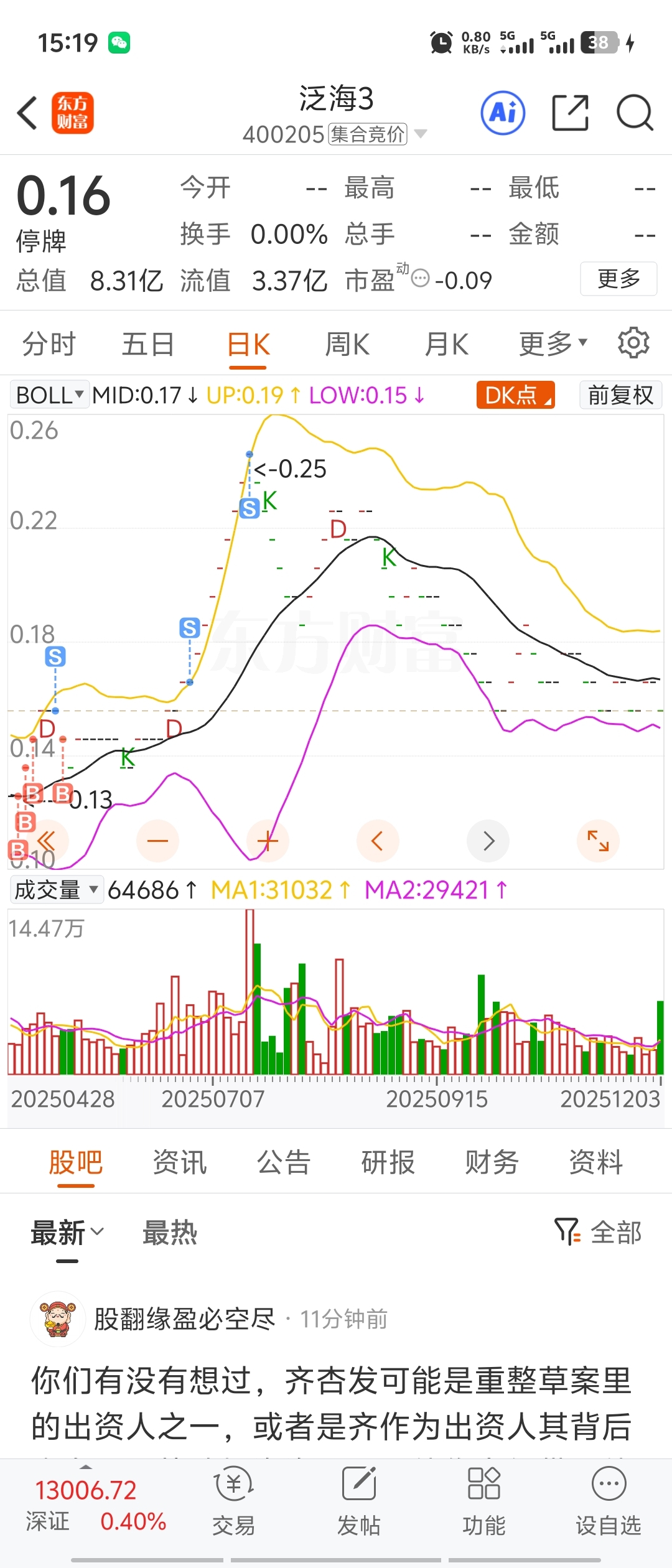Open chart settings gear
Screen dimensions: 672x1568
coord(633,343)
